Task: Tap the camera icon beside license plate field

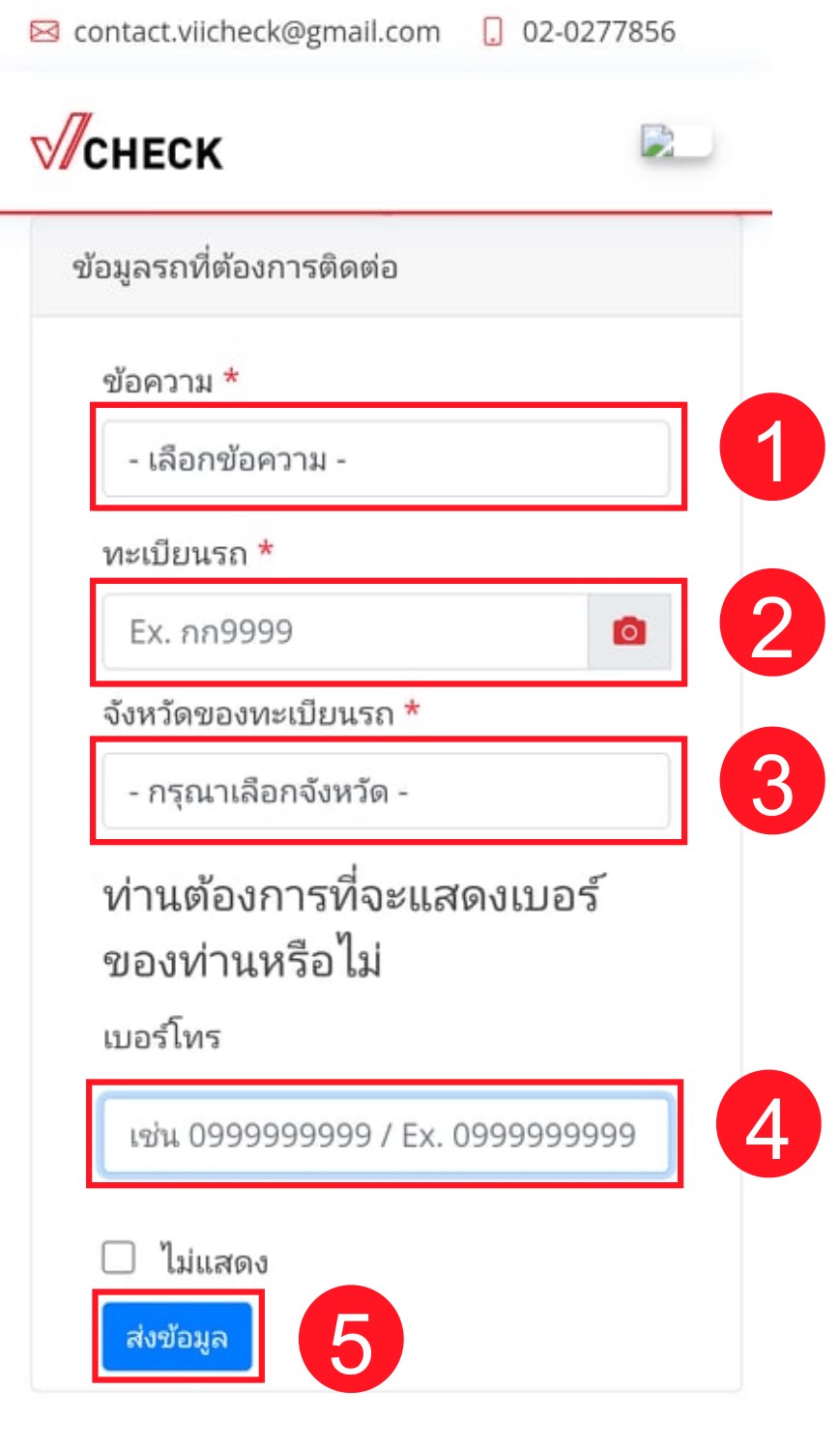Action: [x=629, y=632]
